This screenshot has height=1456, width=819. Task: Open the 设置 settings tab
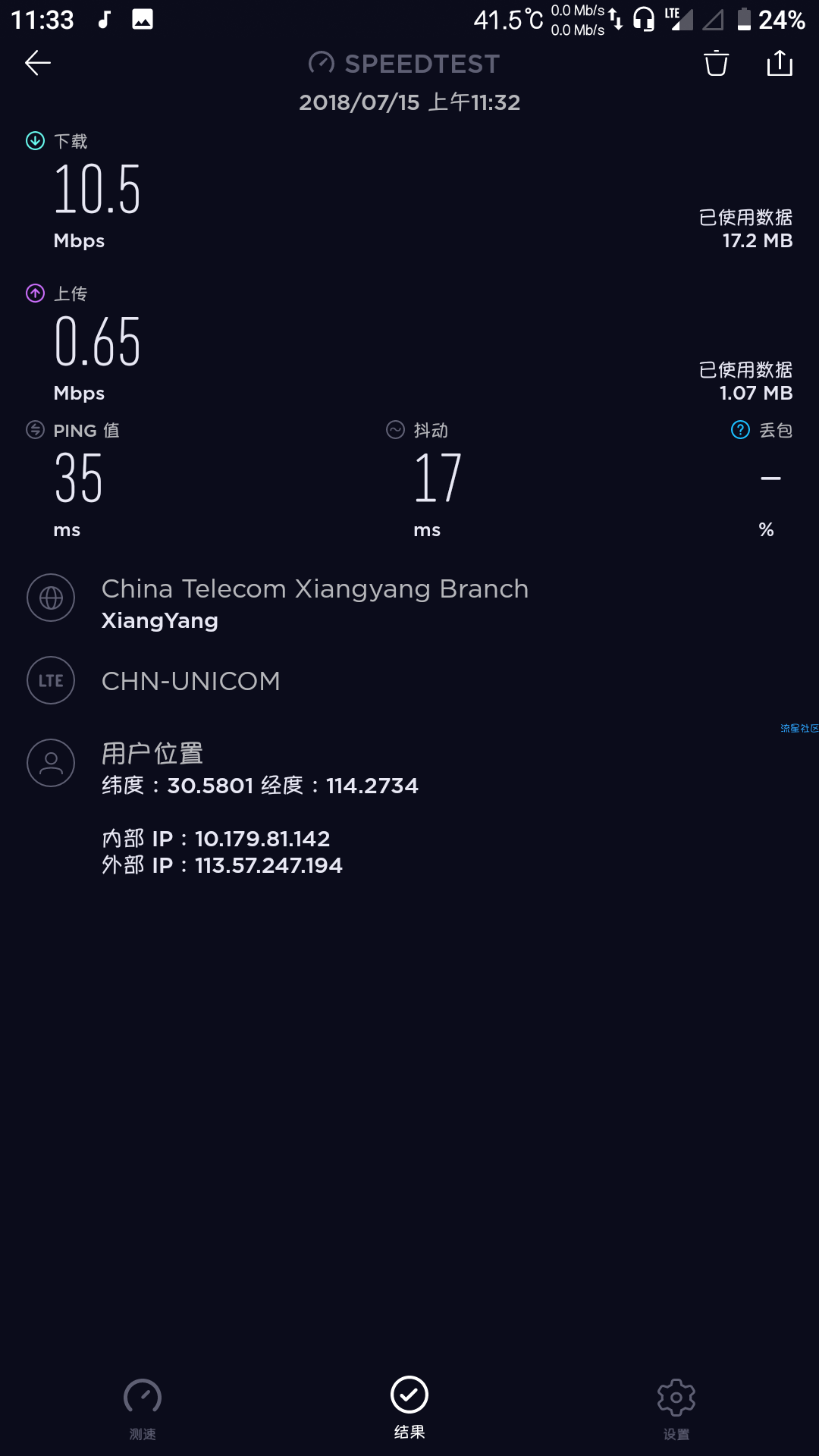tap(676, 1408)
